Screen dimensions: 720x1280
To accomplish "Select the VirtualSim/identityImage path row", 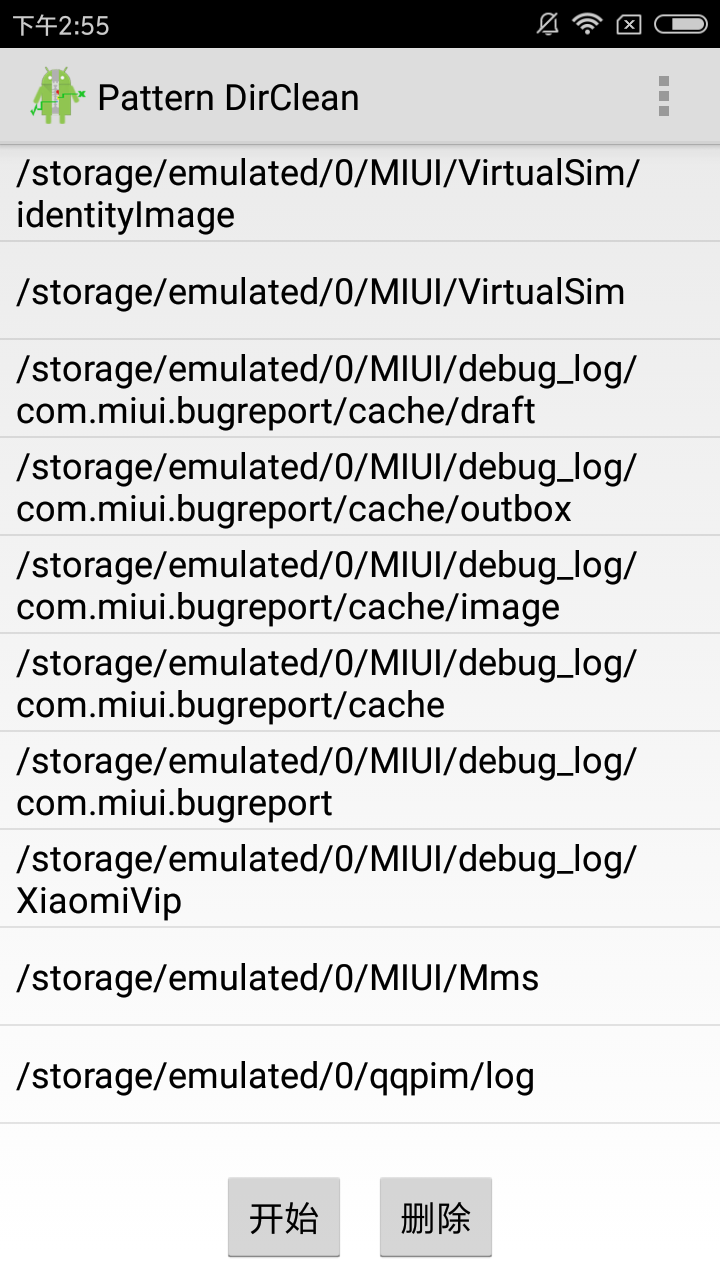I will 360,194.
